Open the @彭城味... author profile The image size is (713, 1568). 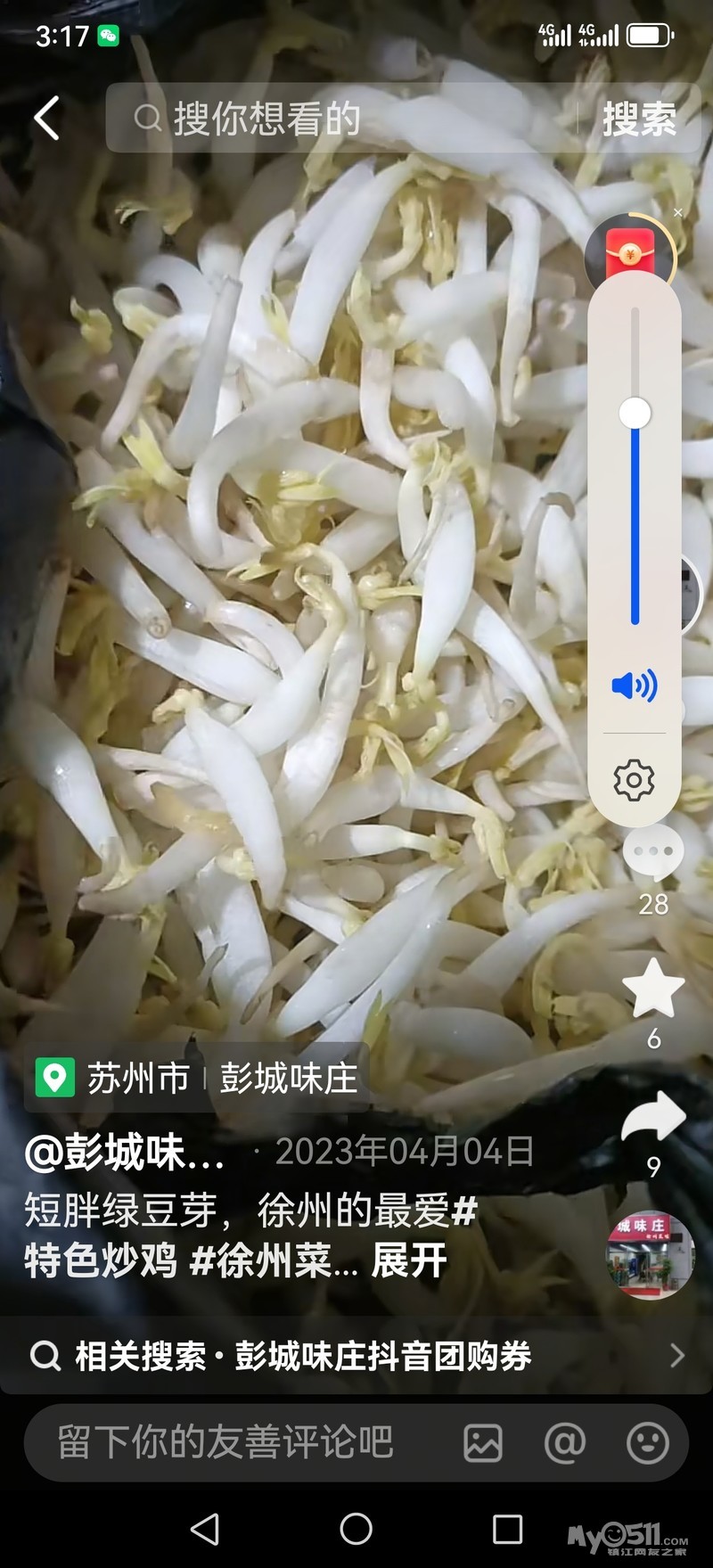click(x=125, y=1153)
